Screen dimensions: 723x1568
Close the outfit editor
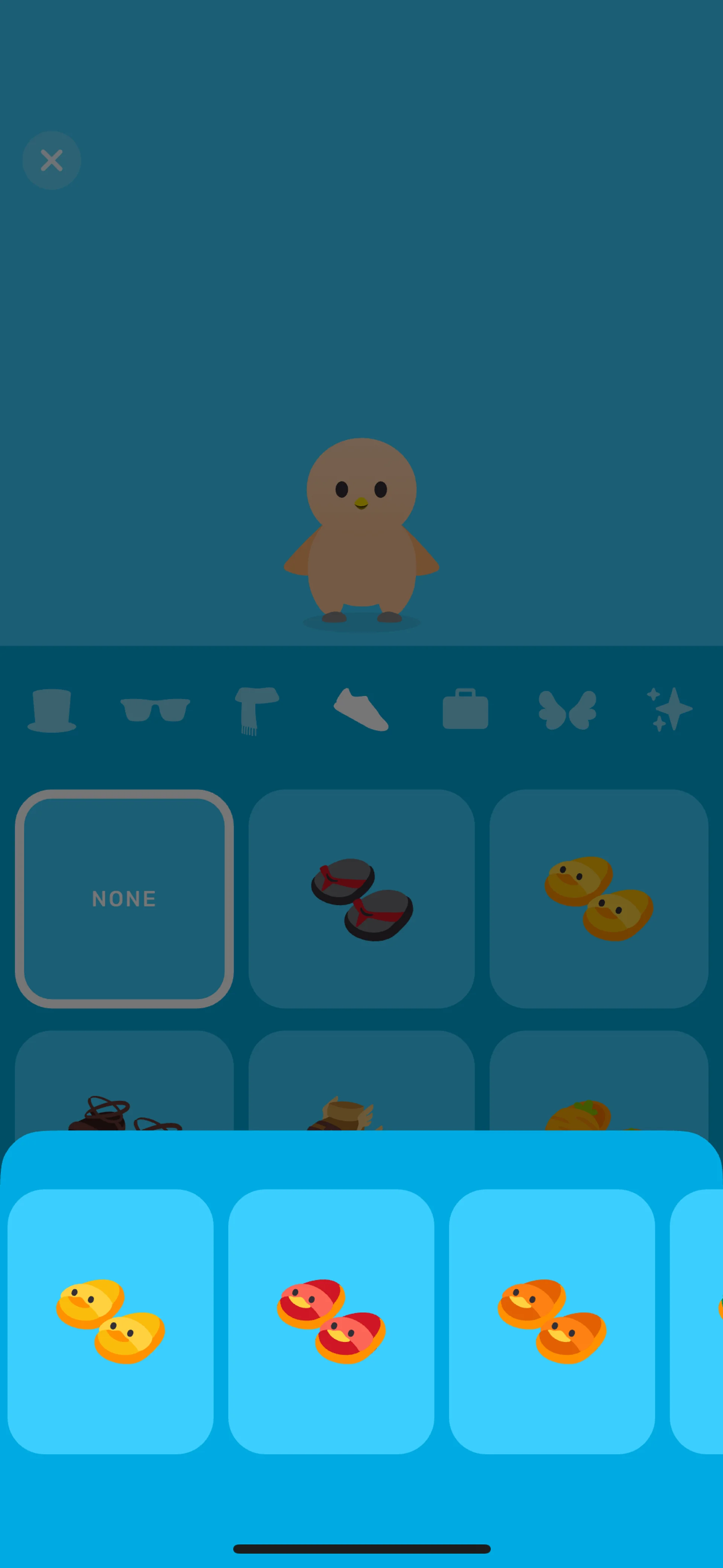point(52,161)
